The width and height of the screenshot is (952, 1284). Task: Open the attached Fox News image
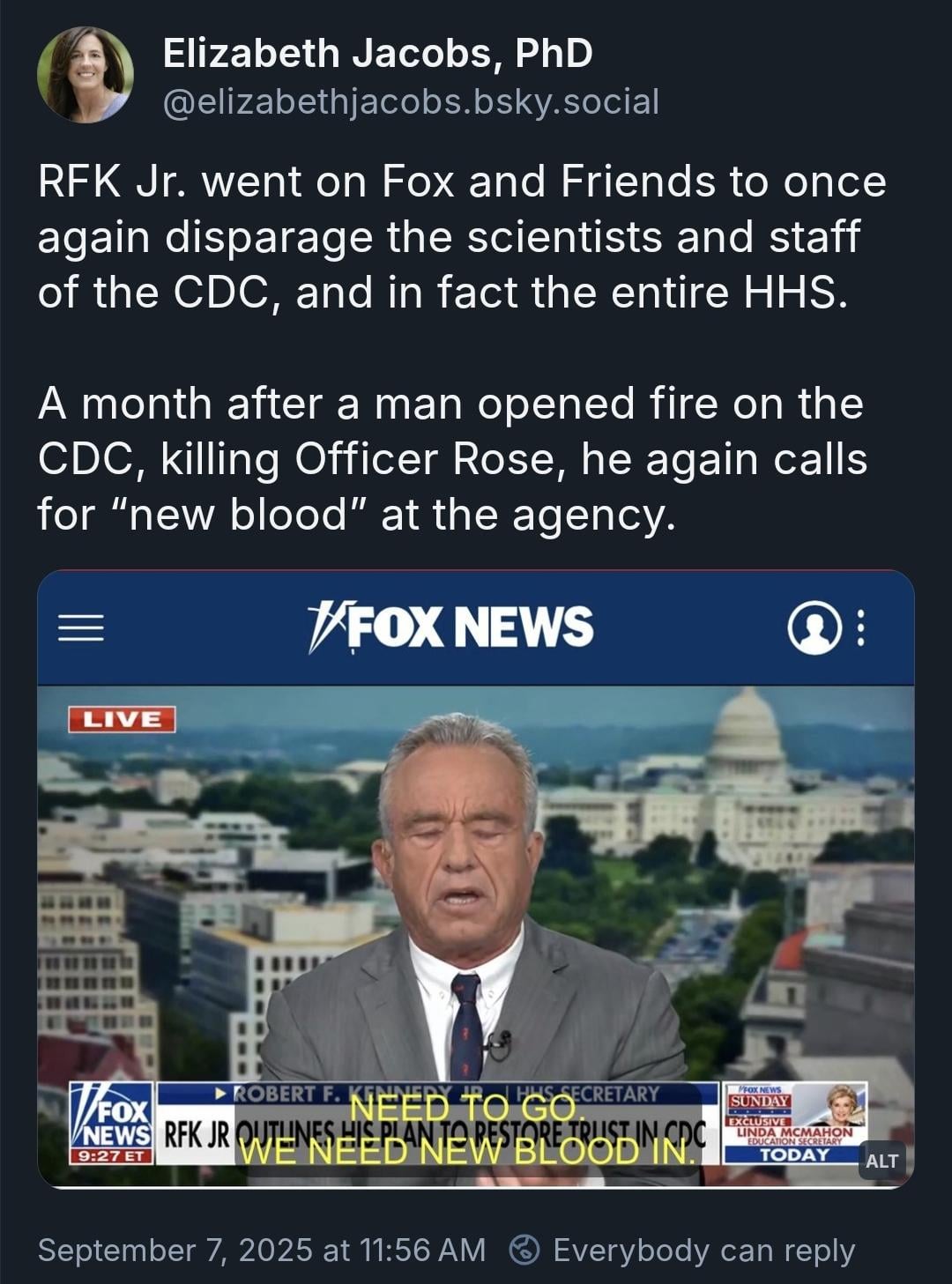tap(476, 881)
